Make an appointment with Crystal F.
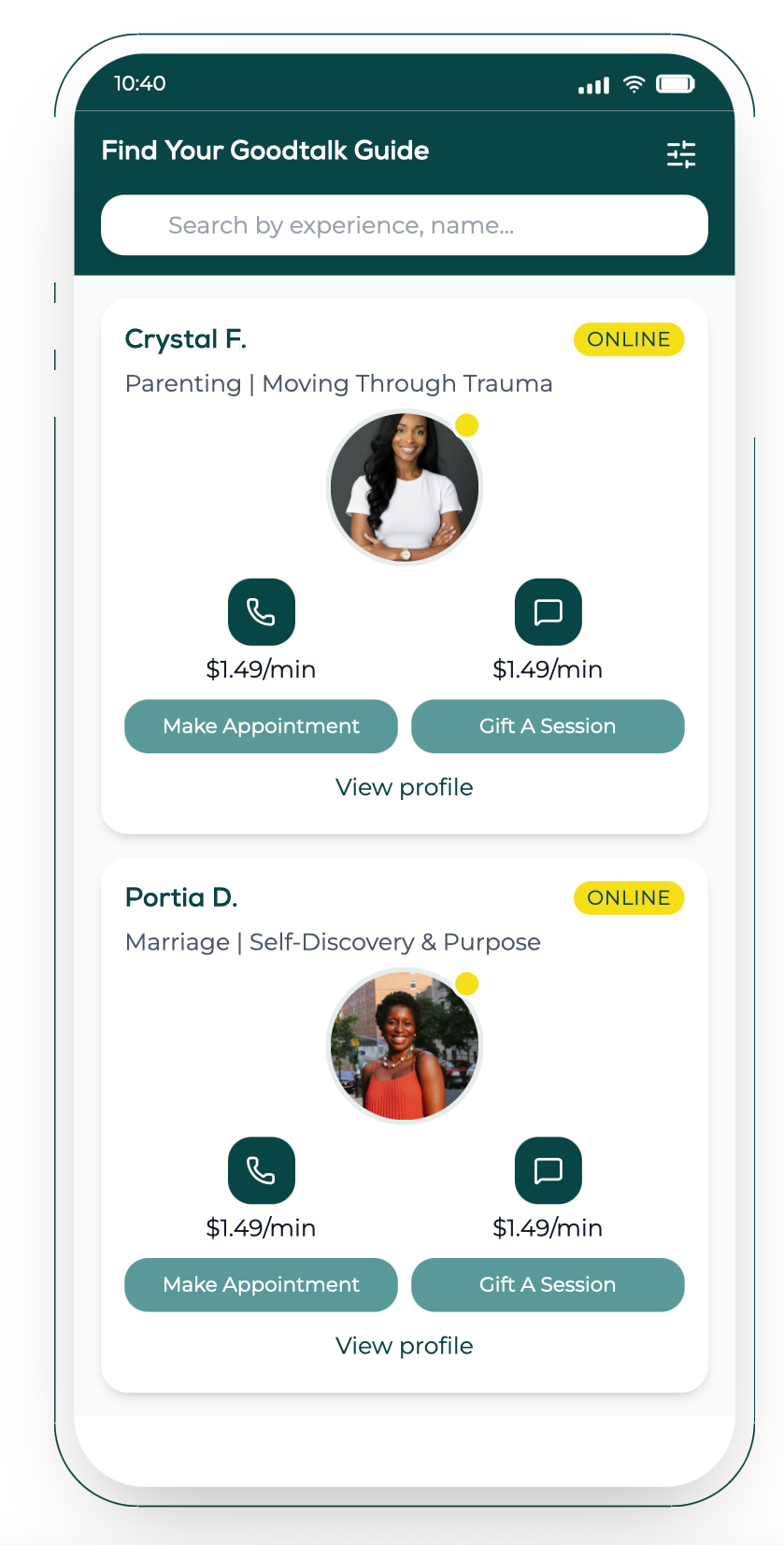 pyautogui.click(x=261, y=726)
